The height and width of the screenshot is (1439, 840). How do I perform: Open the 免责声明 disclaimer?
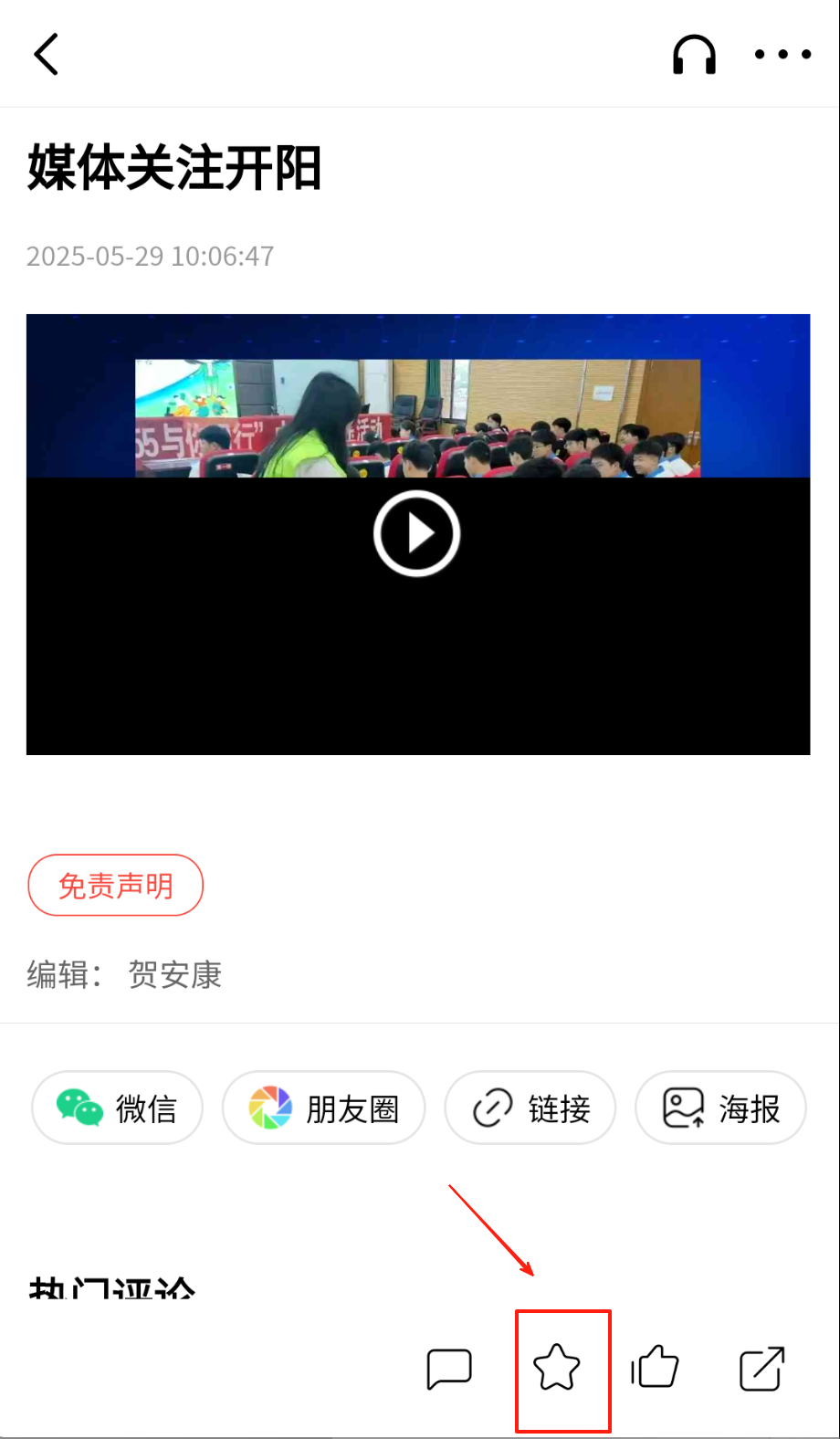point(116,885)
